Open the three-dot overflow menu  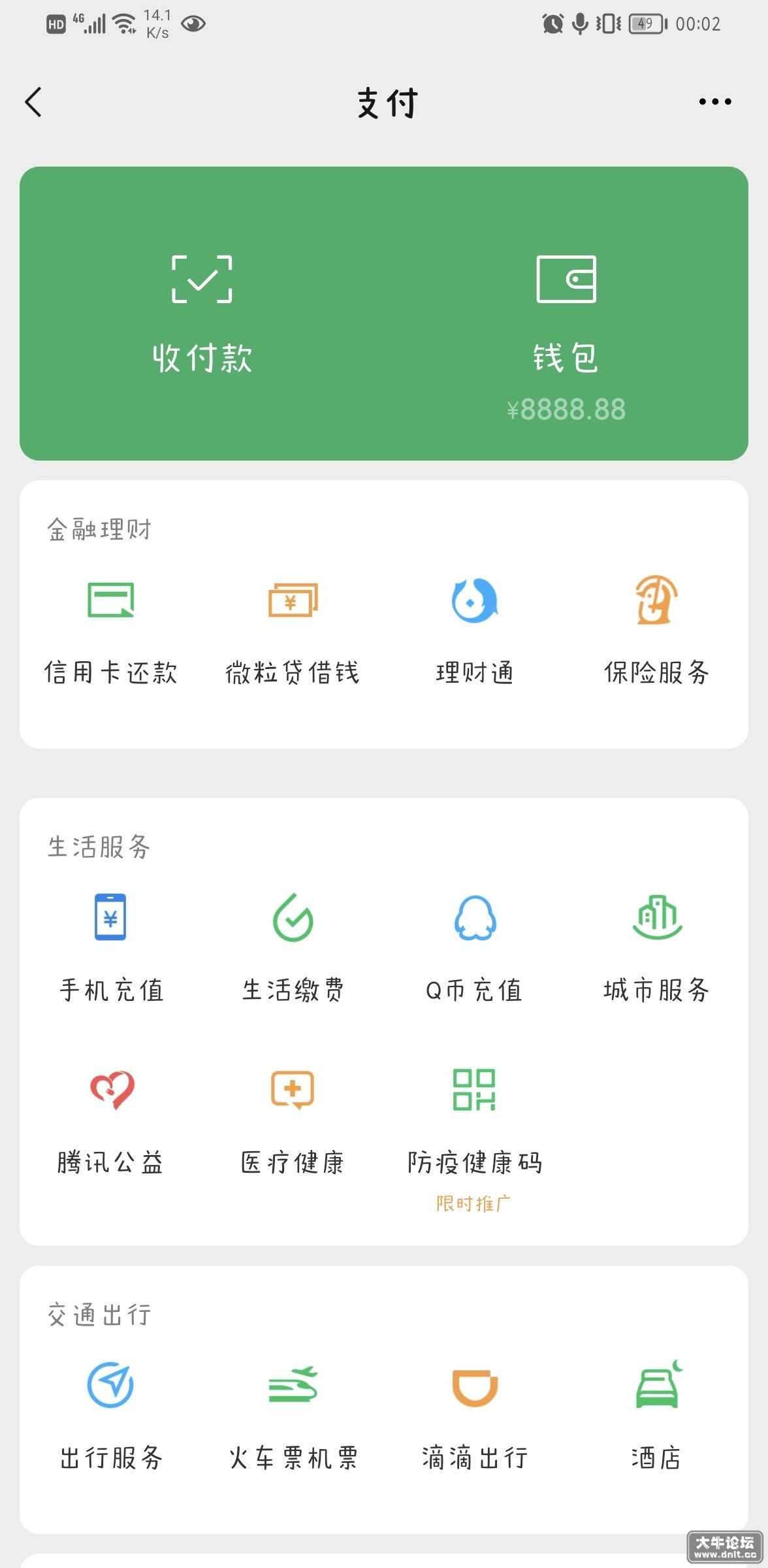[715, 101]
